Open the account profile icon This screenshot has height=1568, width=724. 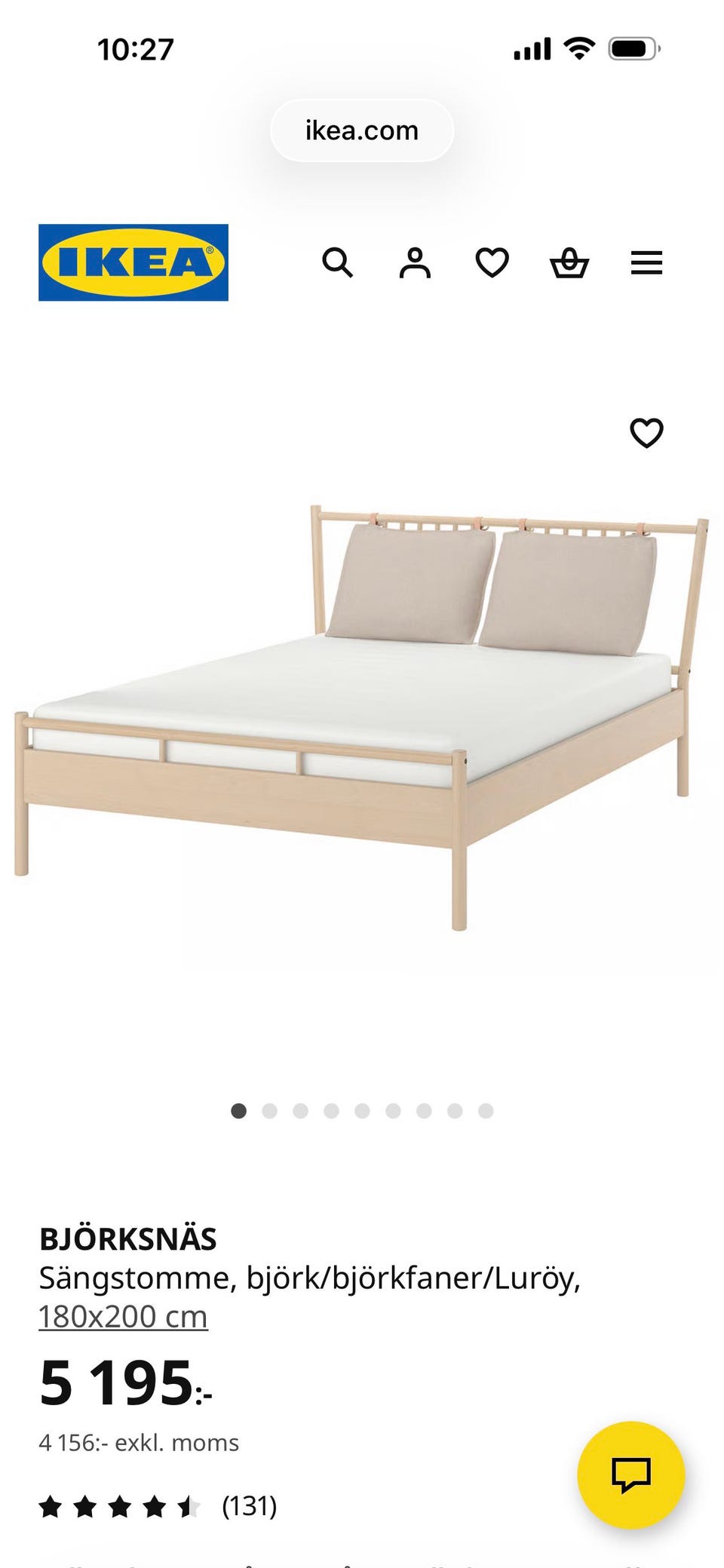415,263
